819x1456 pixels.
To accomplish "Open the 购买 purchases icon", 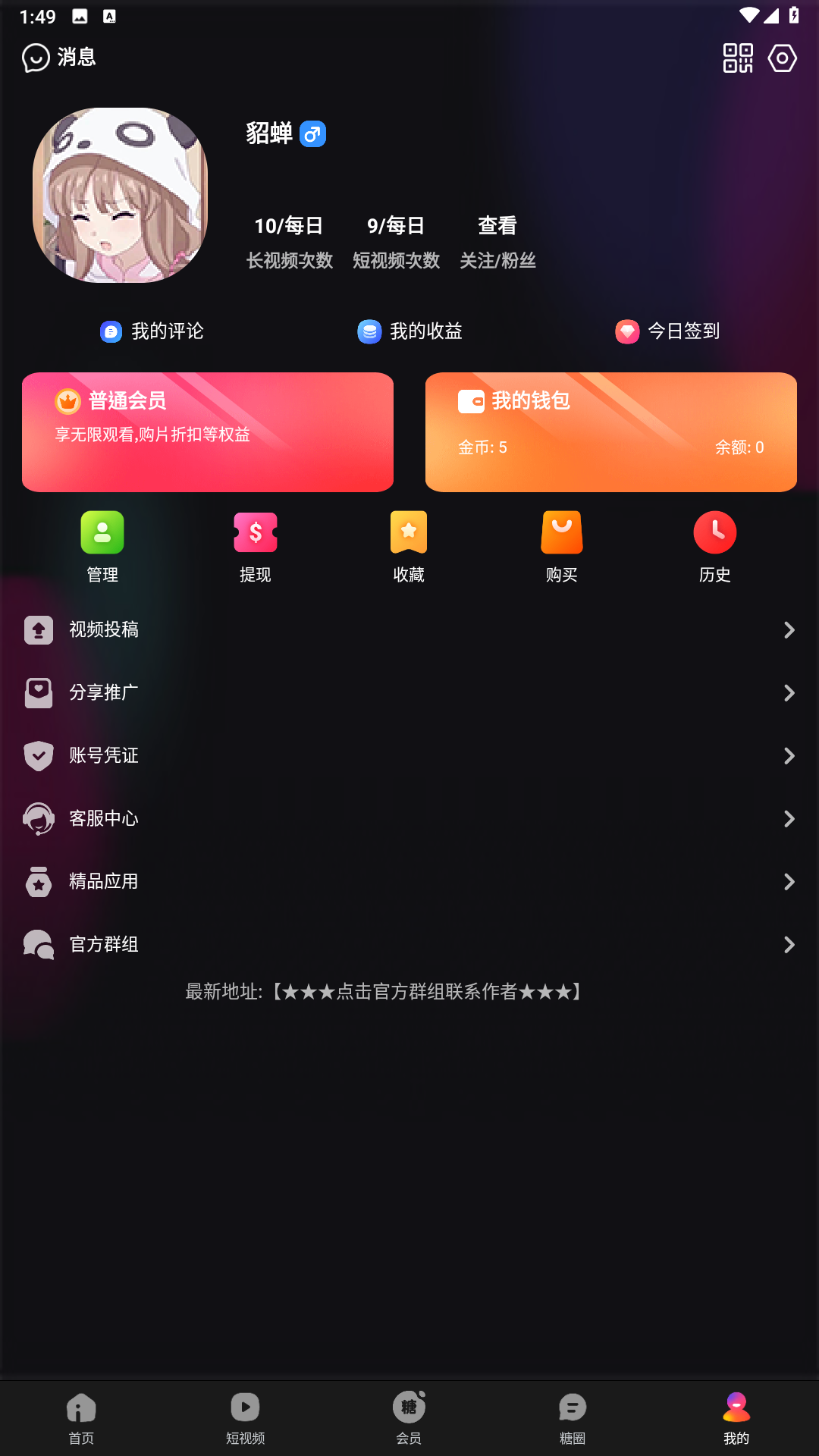I will pos(562,532).
